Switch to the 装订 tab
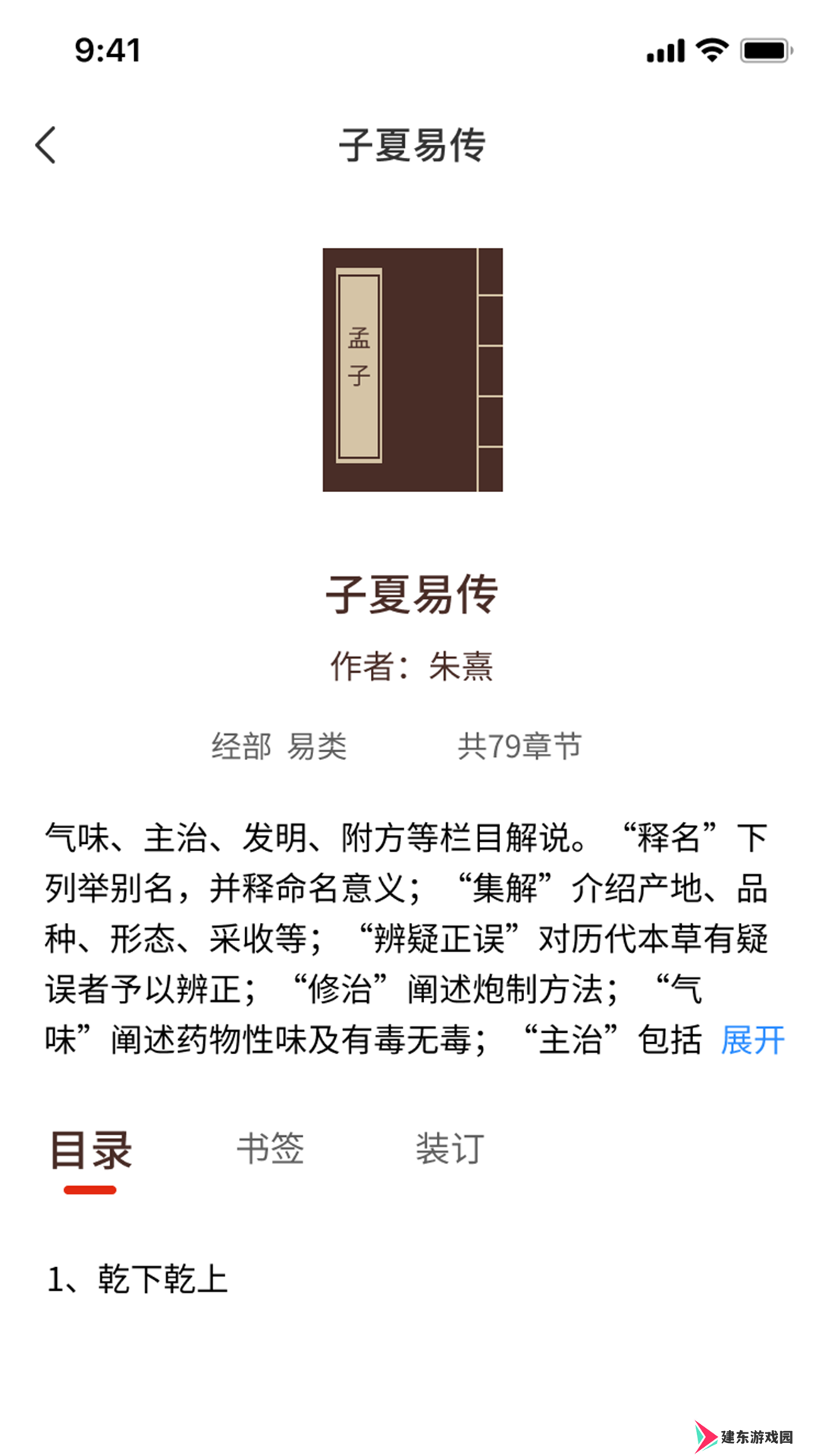 coord(450,1149)
